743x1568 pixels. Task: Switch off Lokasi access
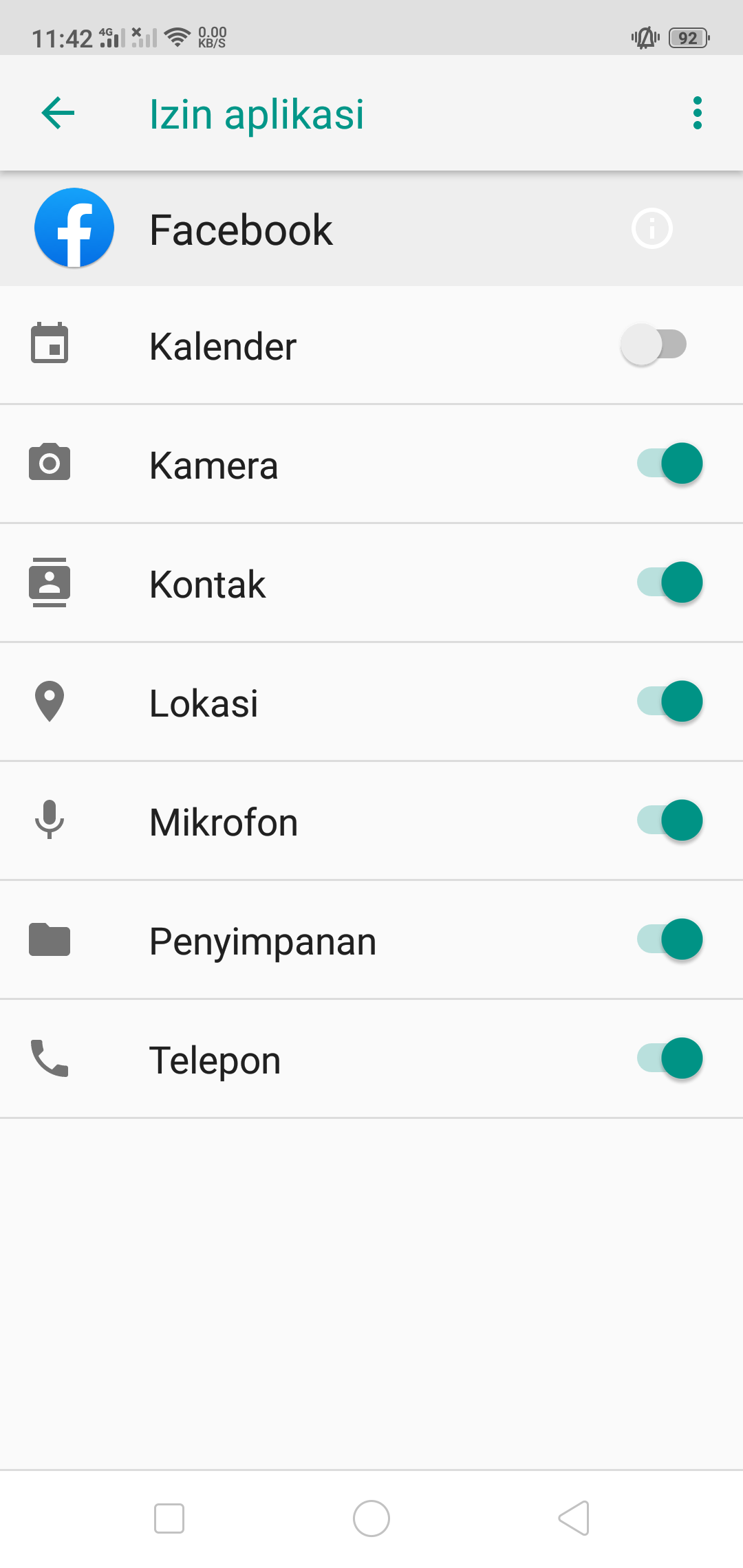pyautogui.click(x=670, y=701)
